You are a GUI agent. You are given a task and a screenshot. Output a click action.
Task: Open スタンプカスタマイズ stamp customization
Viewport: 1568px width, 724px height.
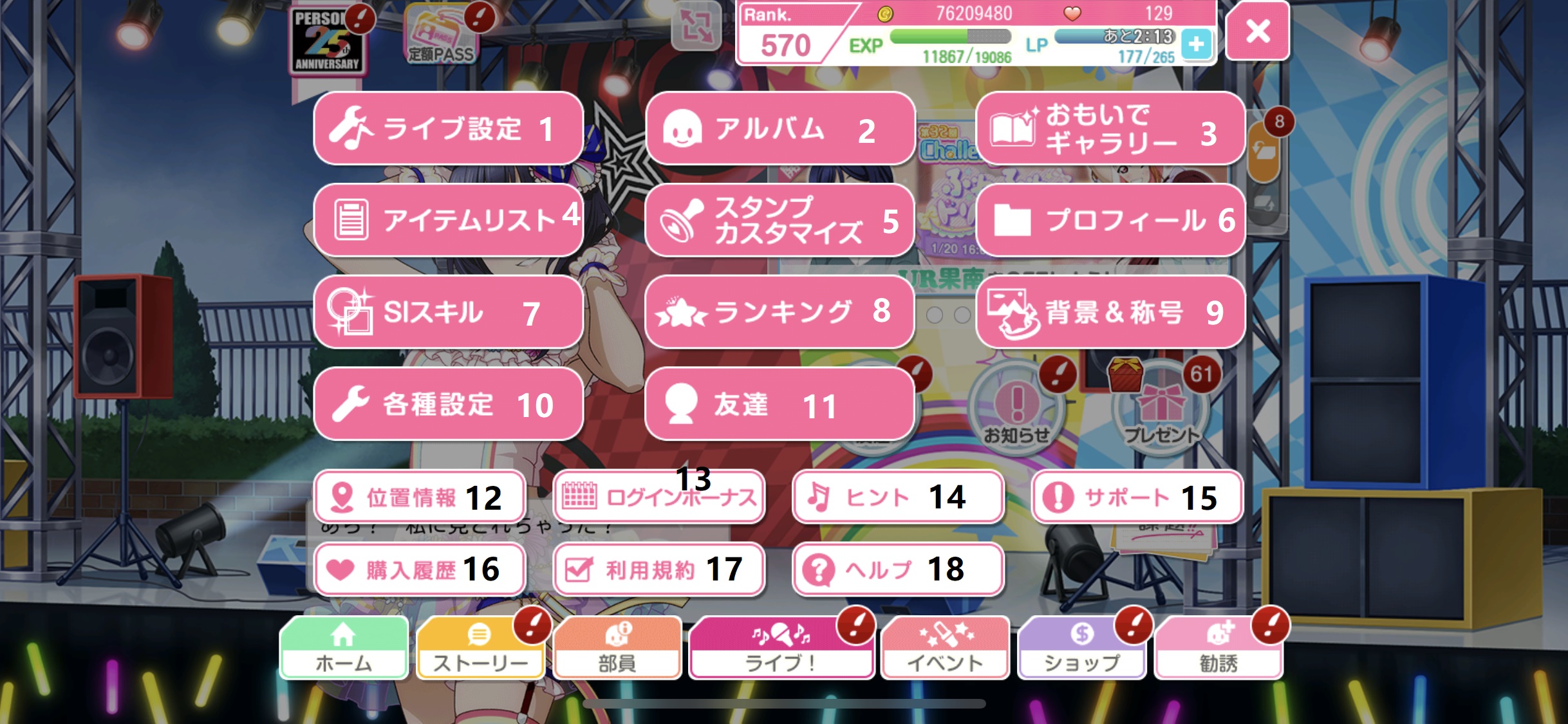[x=779, y=220]
